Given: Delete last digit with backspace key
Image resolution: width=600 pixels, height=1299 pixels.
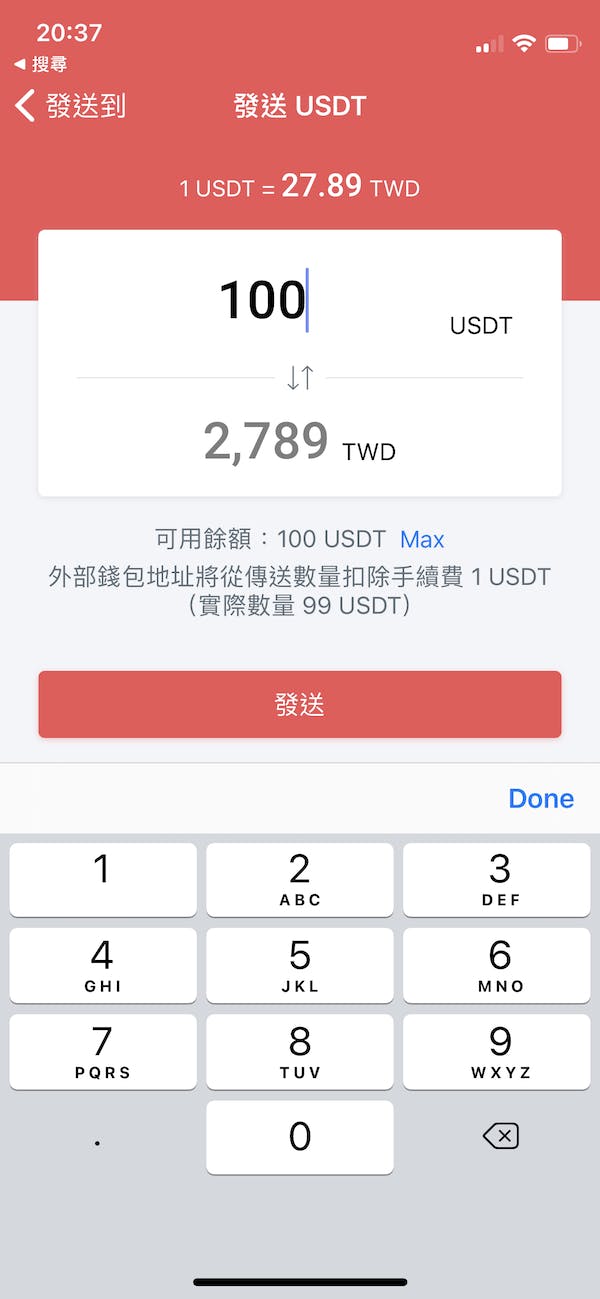Looking at the screenshot, I should coord(500,1136).
